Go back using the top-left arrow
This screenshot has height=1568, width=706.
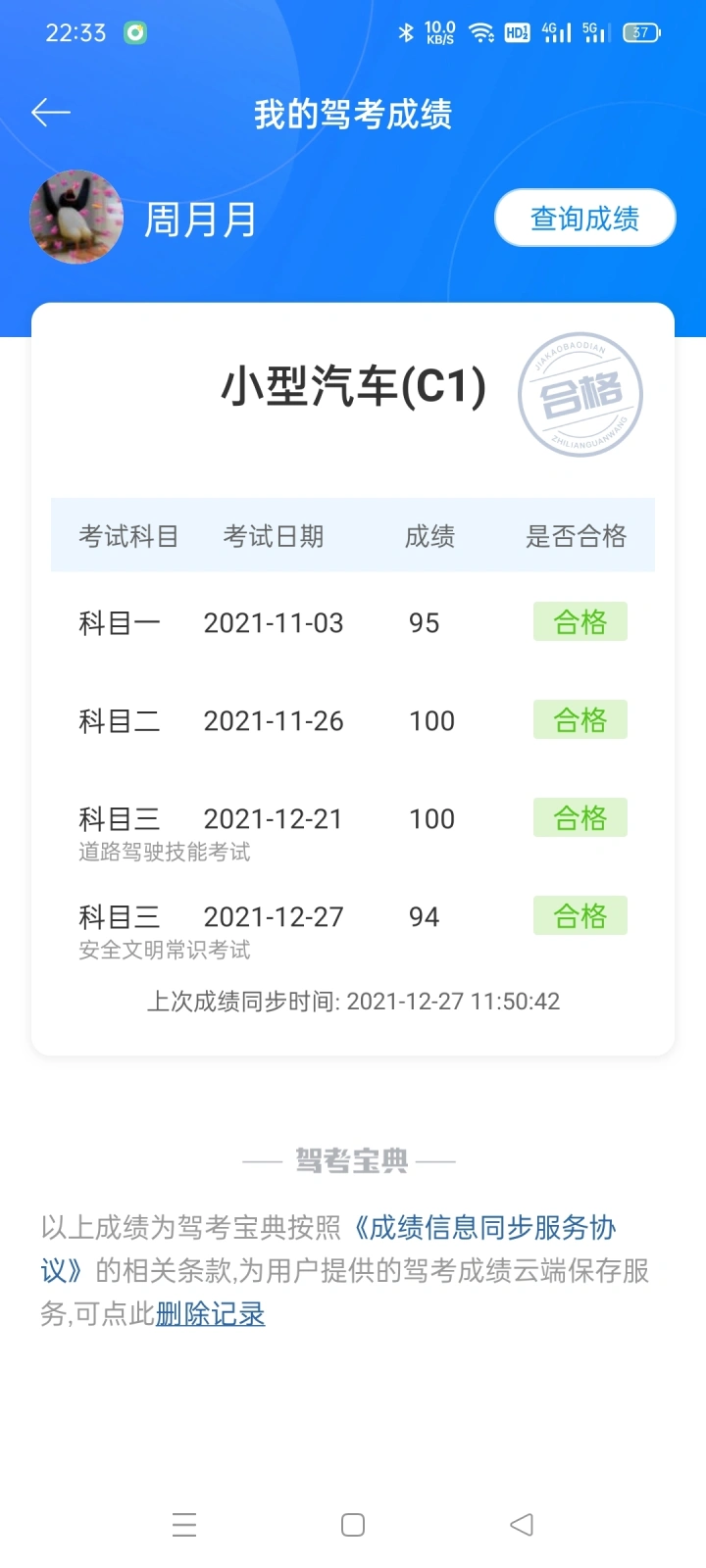[x=50, y=114]
